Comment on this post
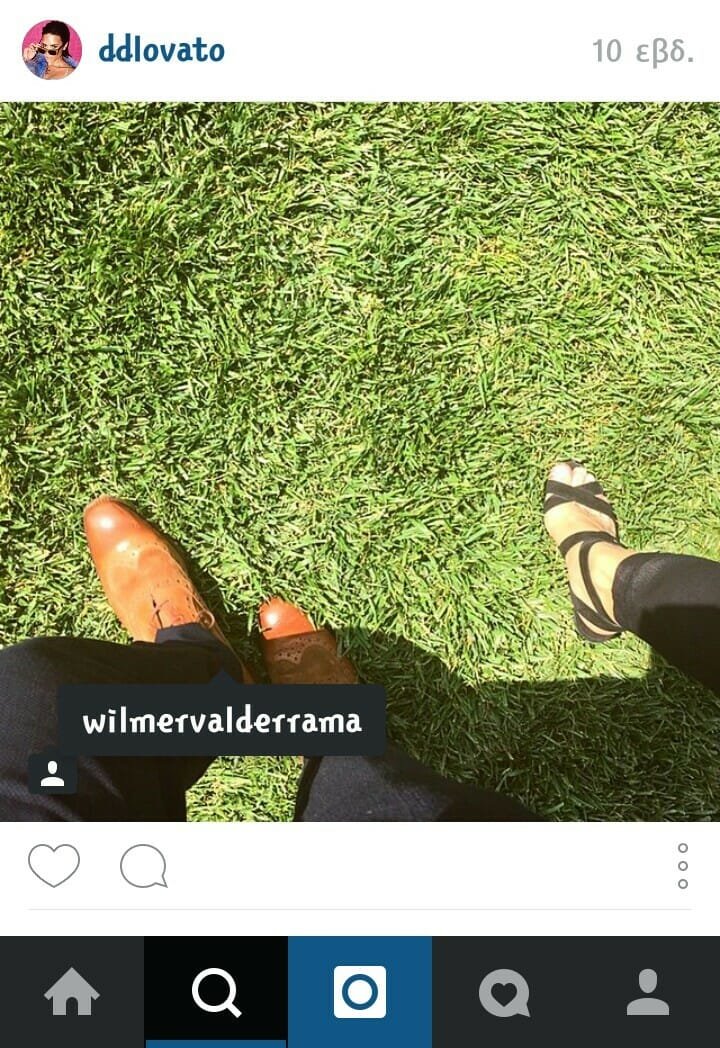 click(x=143, y=866)
